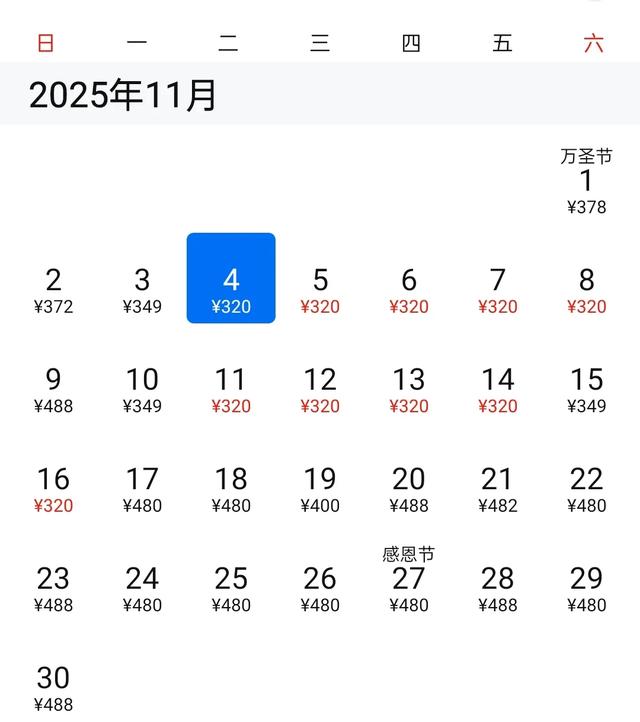
Task: Pick November 9 priced ¥488
Action: tap(53, 389)
